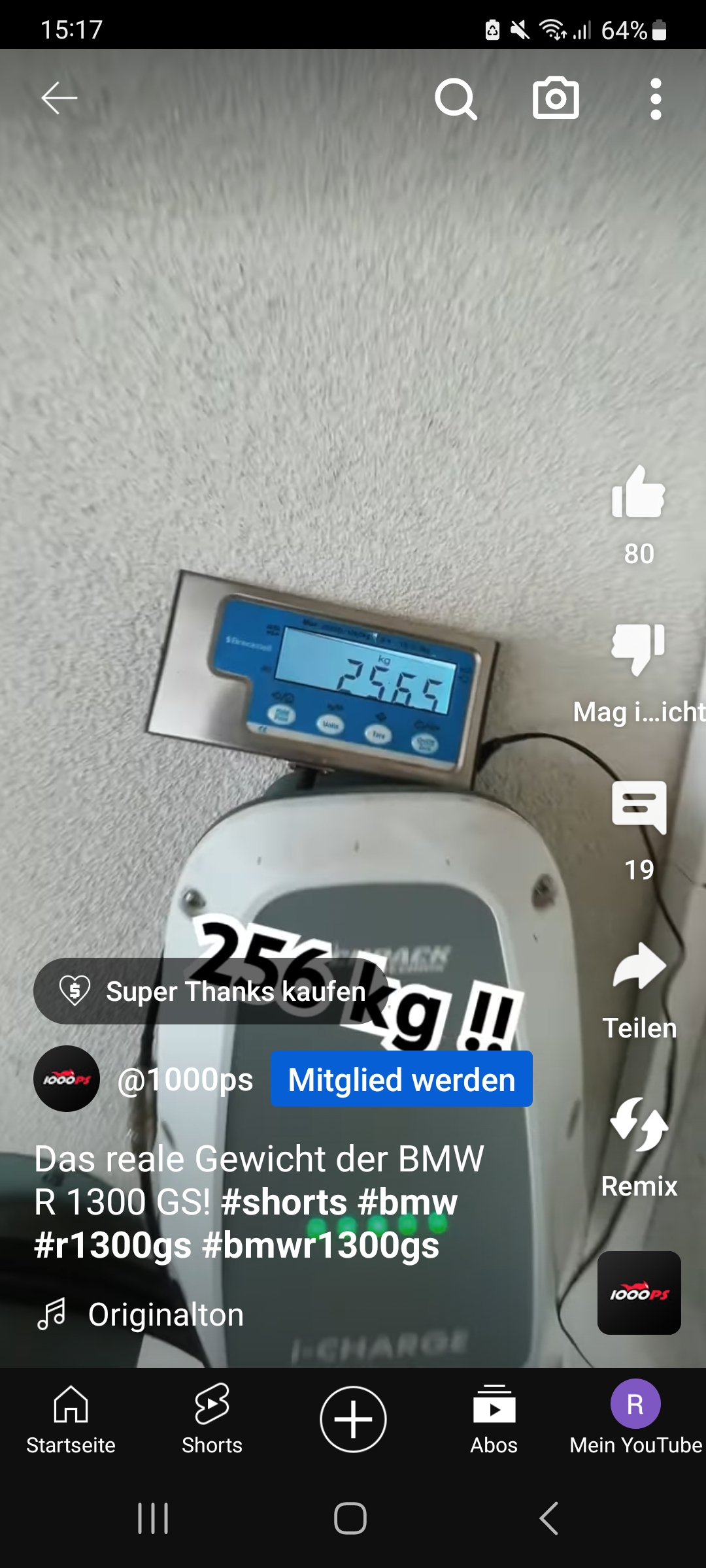Remix this Short
The width and height of the screenshot is (706, 1568).
click(639, 1125)
